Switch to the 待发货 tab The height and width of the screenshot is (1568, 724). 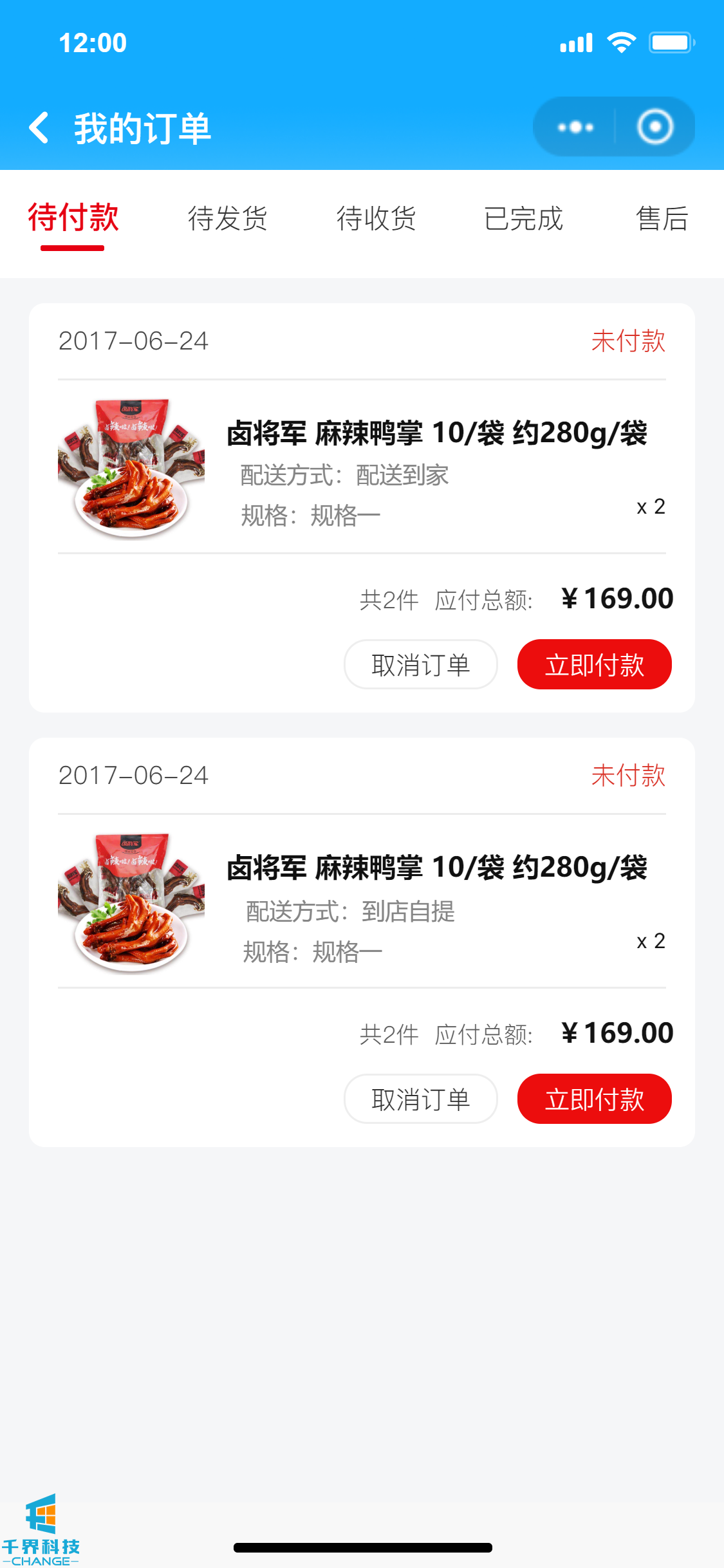coord(227,218)
